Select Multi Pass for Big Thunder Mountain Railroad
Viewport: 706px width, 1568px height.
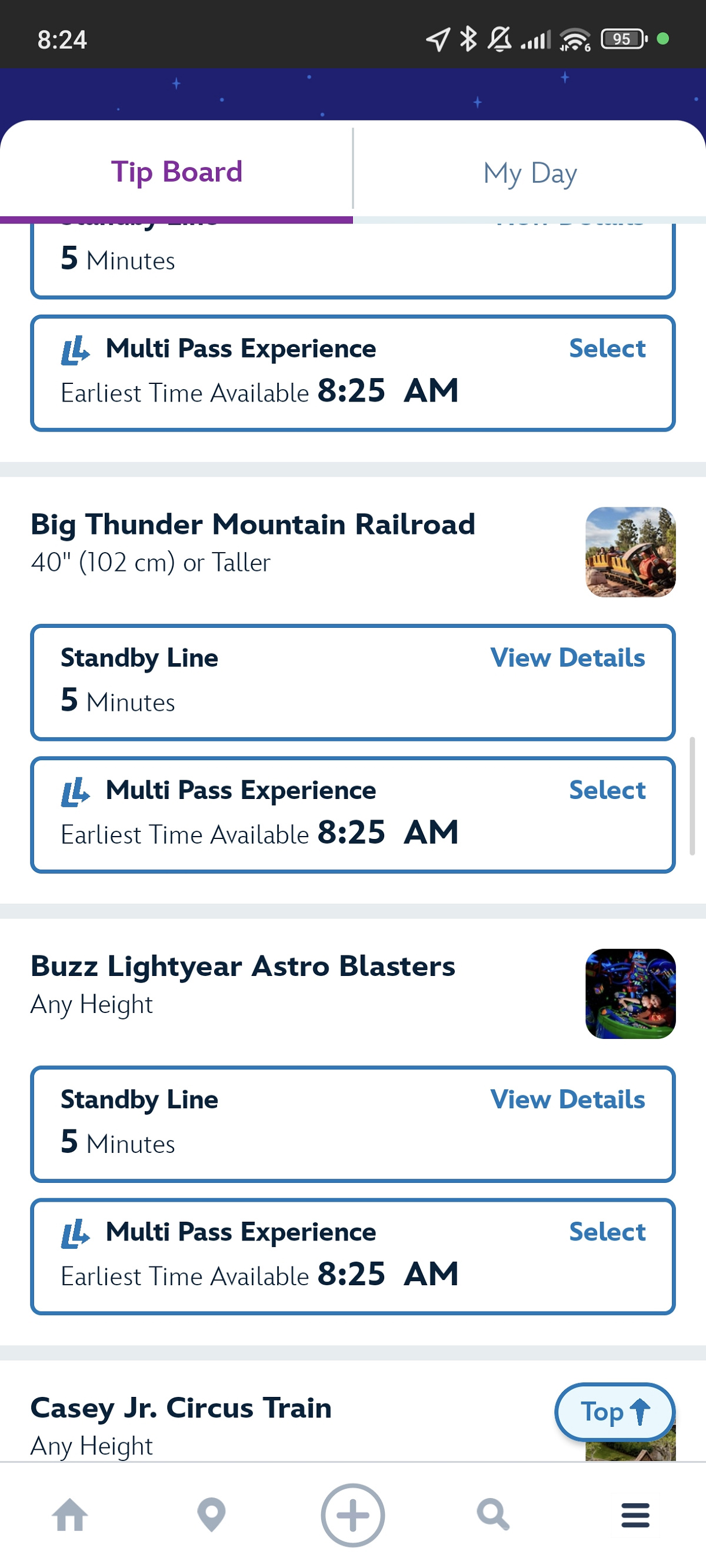pos(607,790)
